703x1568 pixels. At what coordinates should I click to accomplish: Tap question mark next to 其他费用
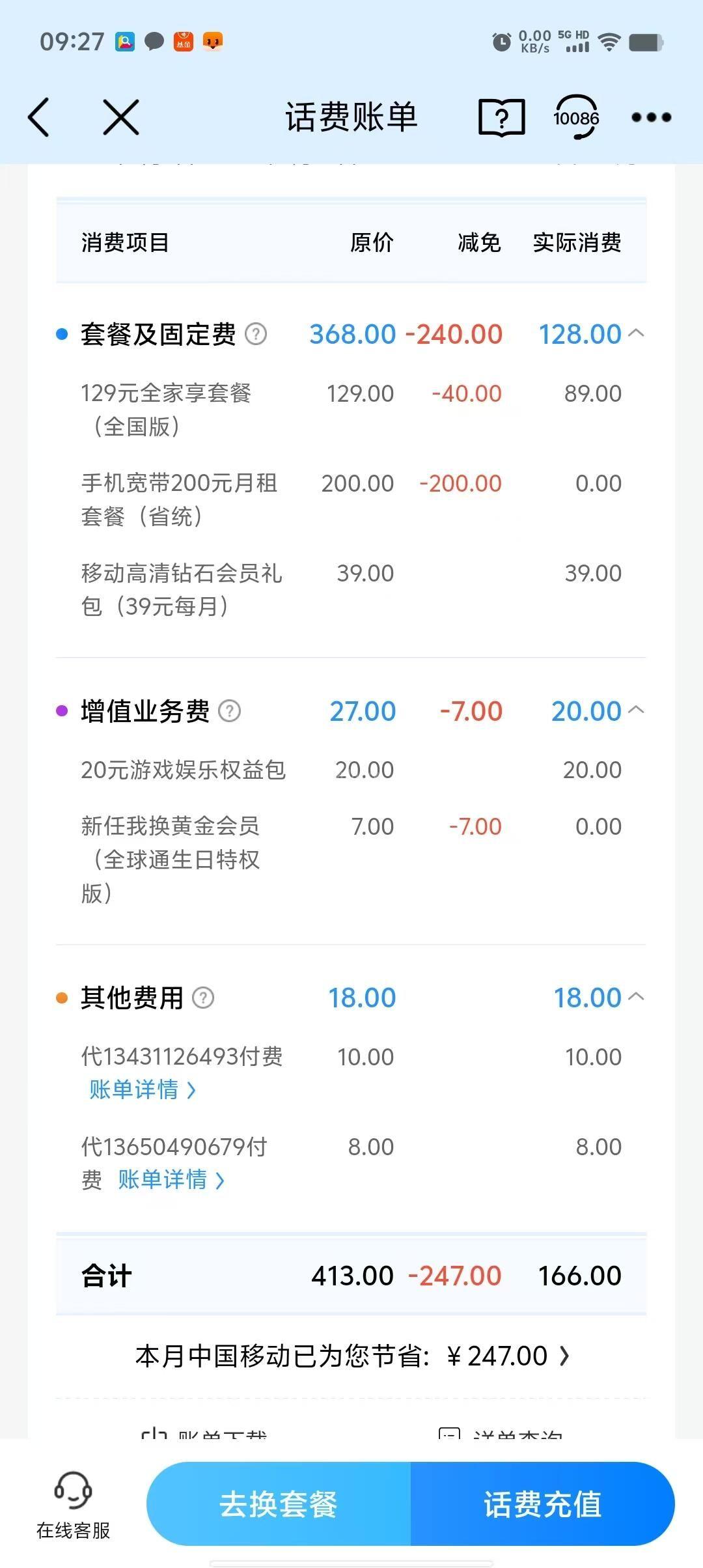(203, 998)
